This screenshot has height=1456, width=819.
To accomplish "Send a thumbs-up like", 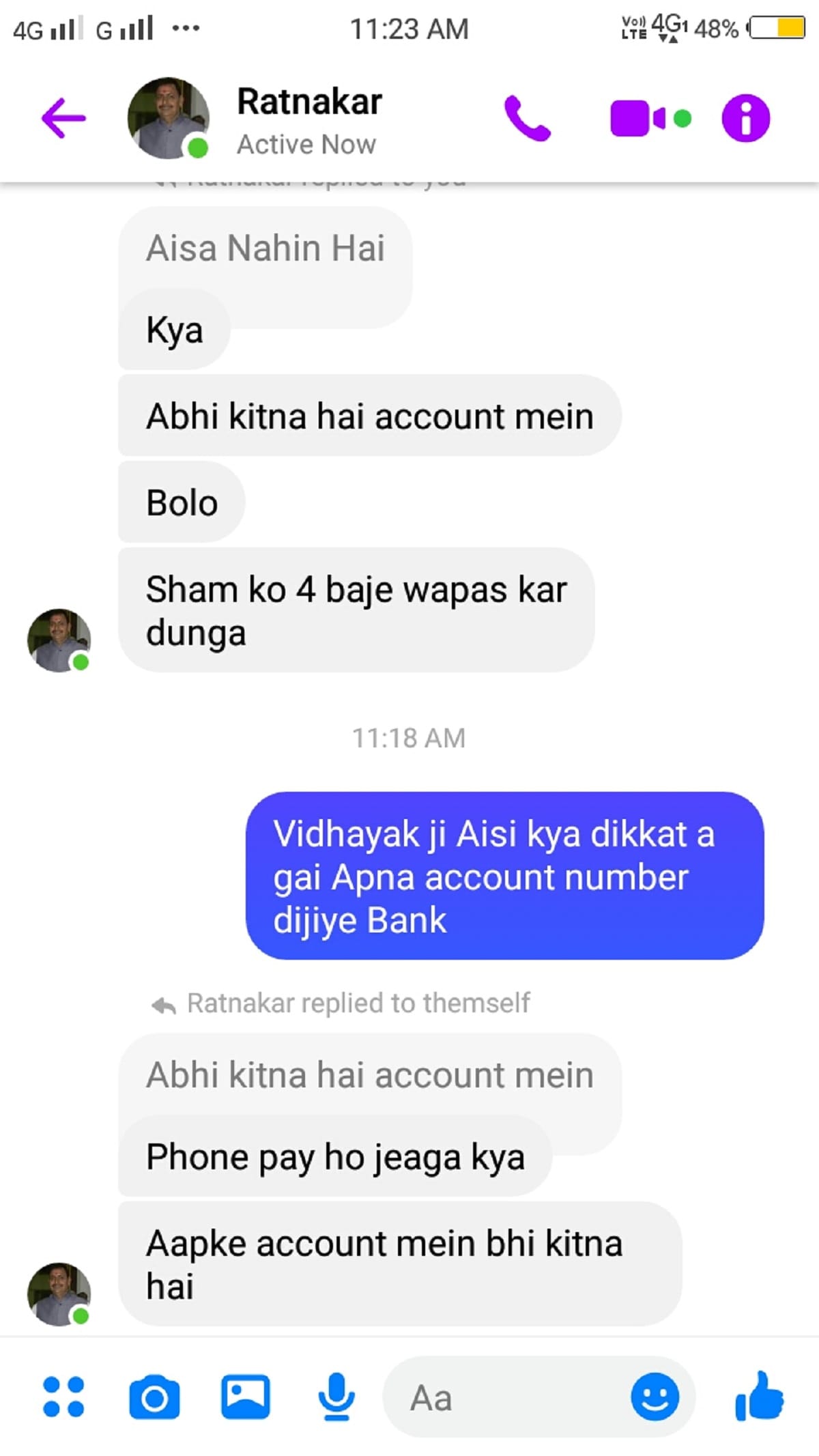I will (759, 1396).
